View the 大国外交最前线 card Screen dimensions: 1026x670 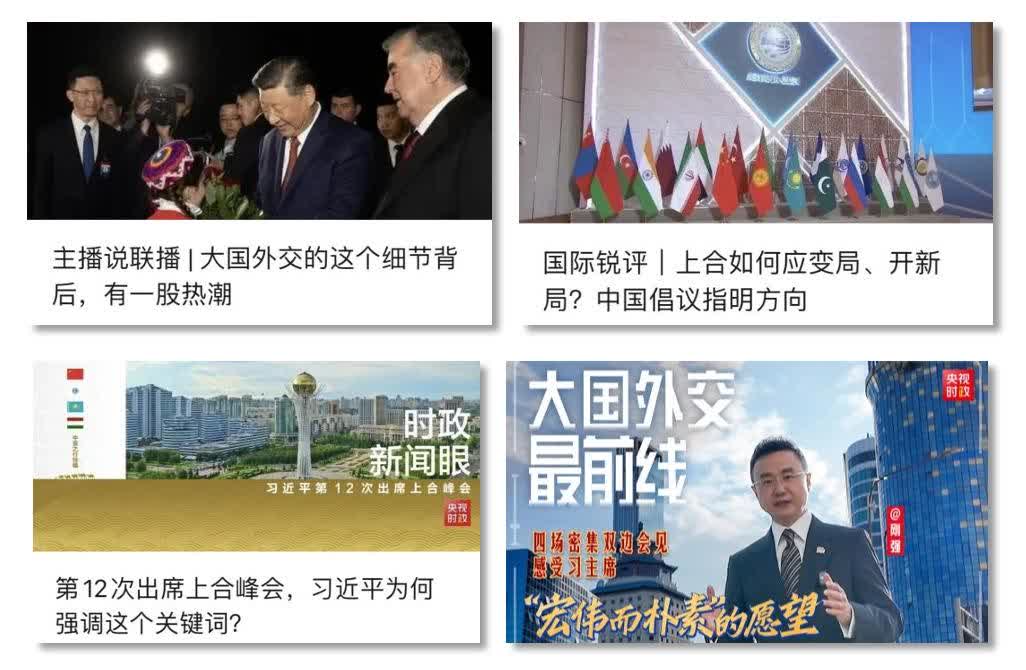coord(746,502)
